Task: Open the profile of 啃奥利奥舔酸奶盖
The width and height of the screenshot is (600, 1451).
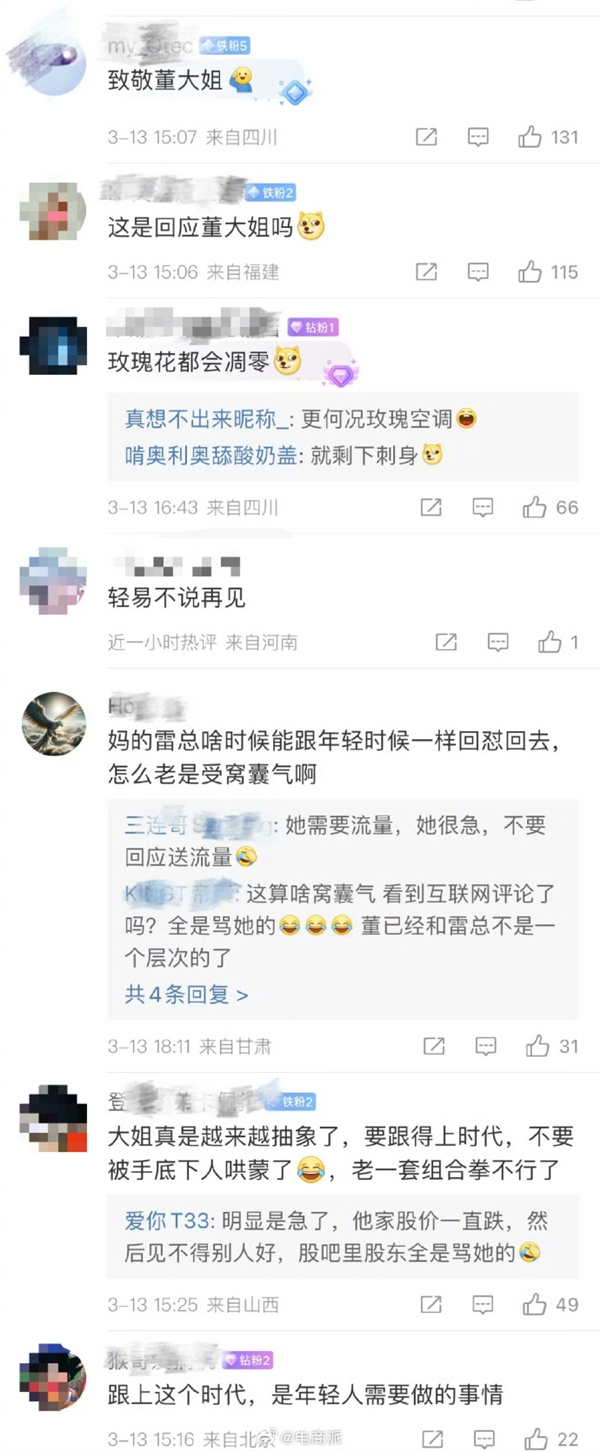Action: (x=211, y=454)
